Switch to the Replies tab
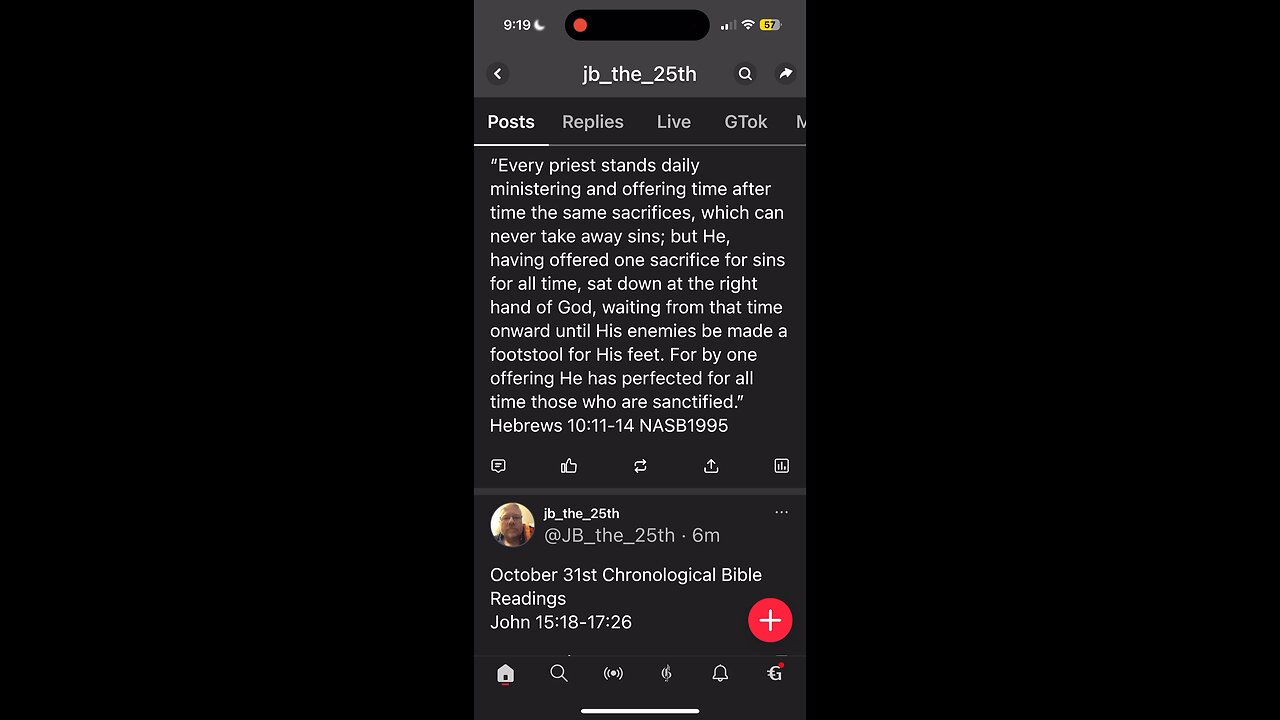Image resolution: width=1280 pixels, height=720 pixels. tap(592, 122)
